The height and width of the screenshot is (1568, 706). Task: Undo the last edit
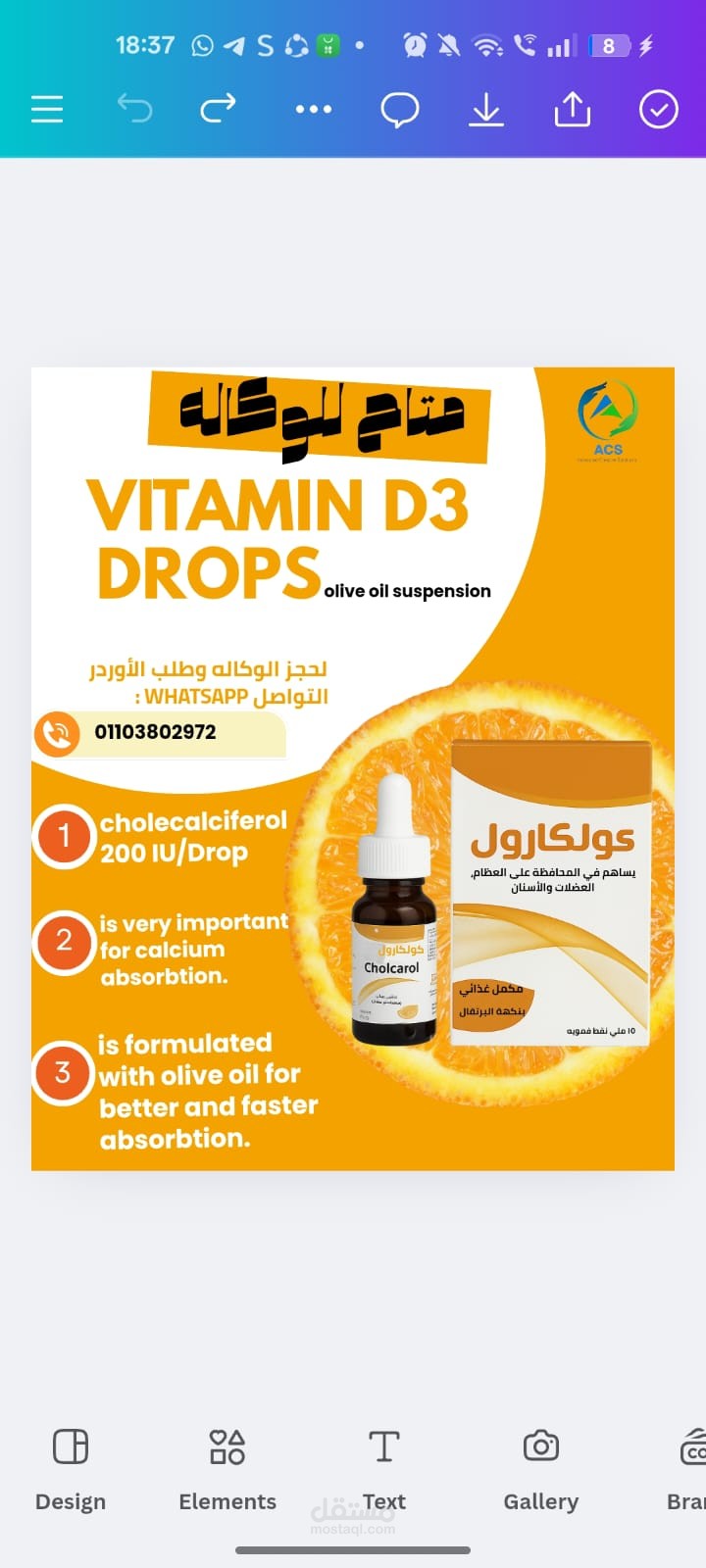click(134, 108)
